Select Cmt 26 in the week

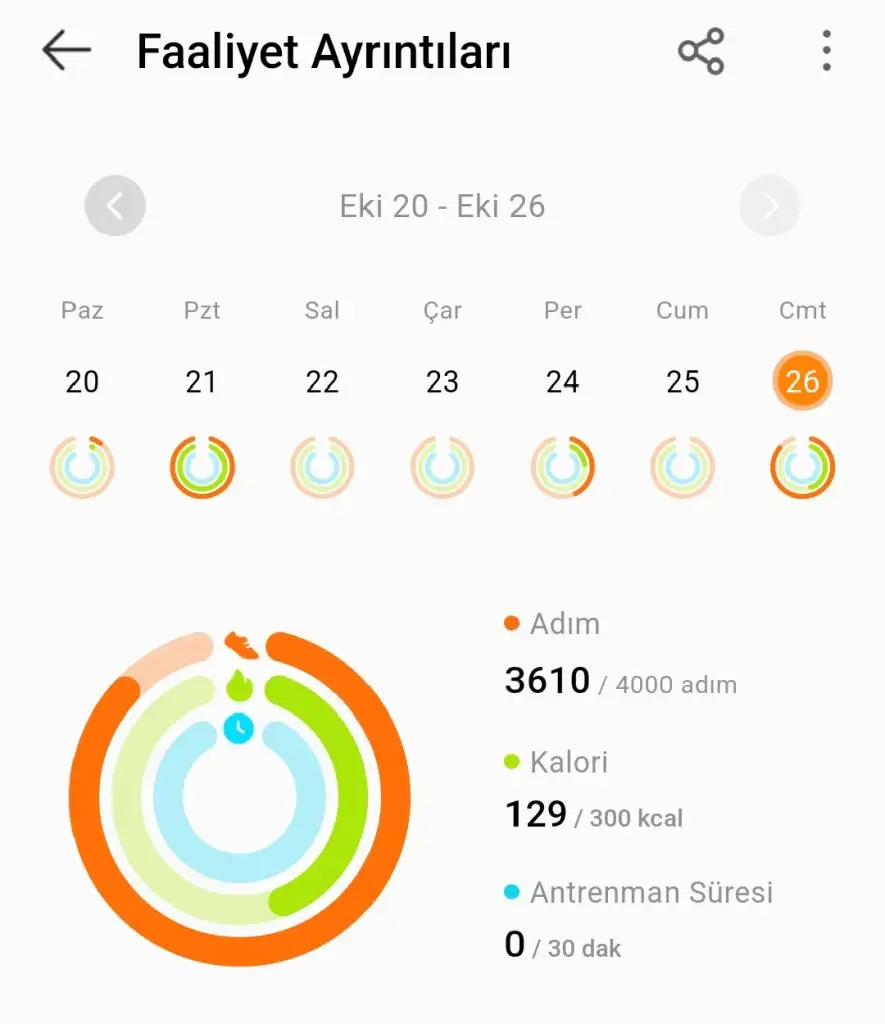[802, 382]
